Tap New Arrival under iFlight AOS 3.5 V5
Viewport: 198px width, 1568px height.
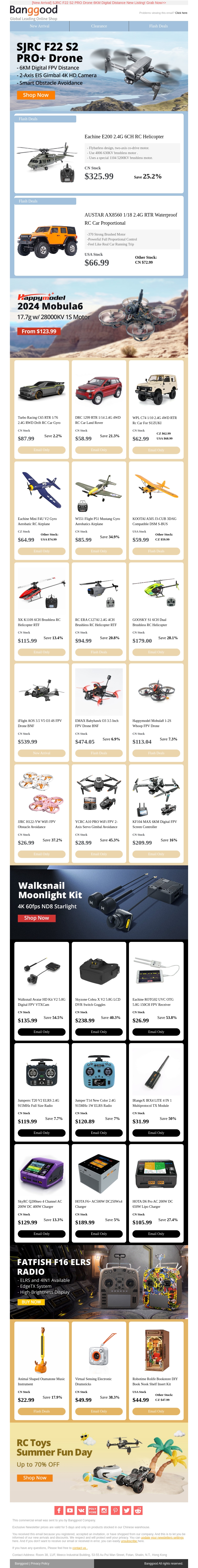[42, 753]
